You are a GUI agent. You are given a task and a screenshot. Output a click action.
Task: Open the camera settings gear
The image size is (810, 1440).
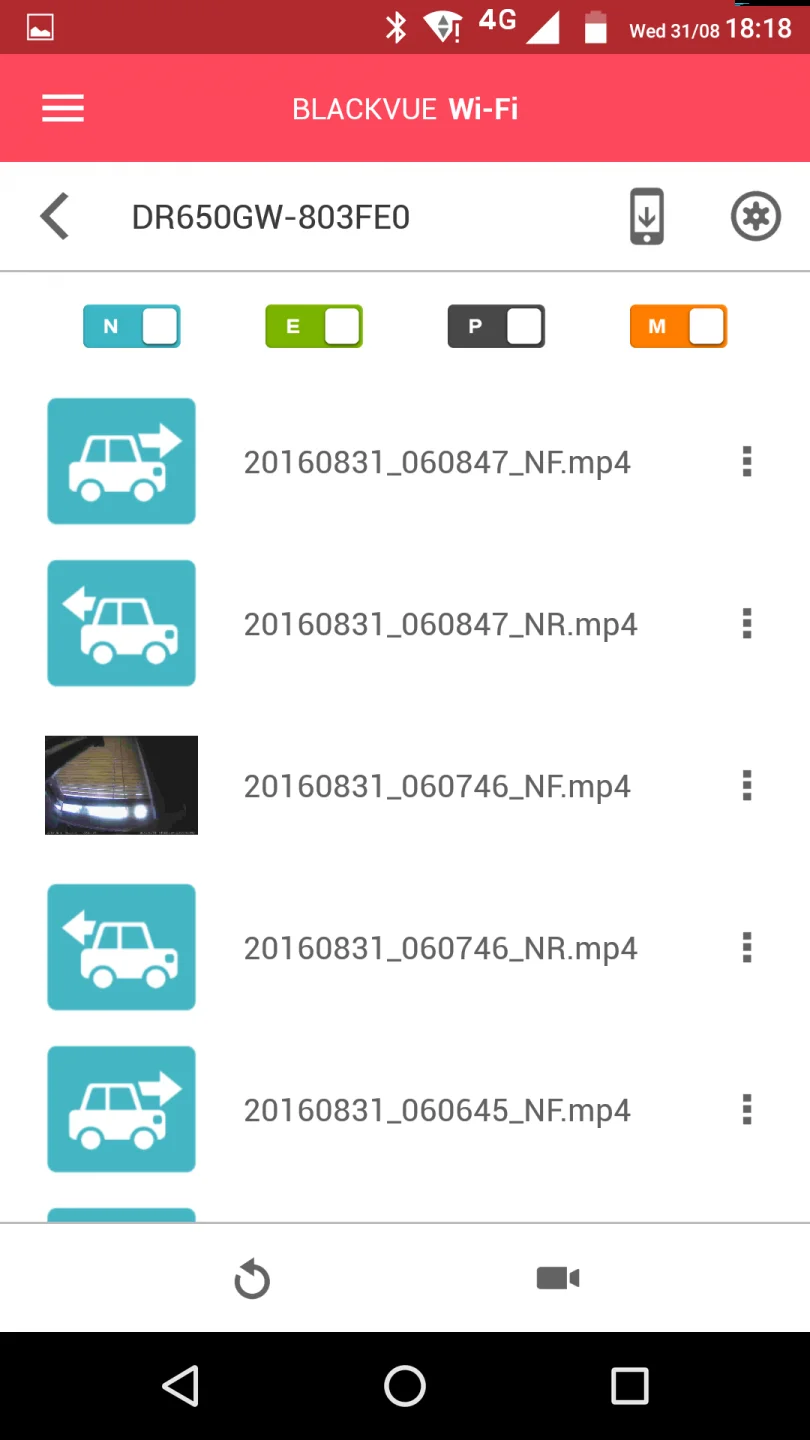click(755, 217)
